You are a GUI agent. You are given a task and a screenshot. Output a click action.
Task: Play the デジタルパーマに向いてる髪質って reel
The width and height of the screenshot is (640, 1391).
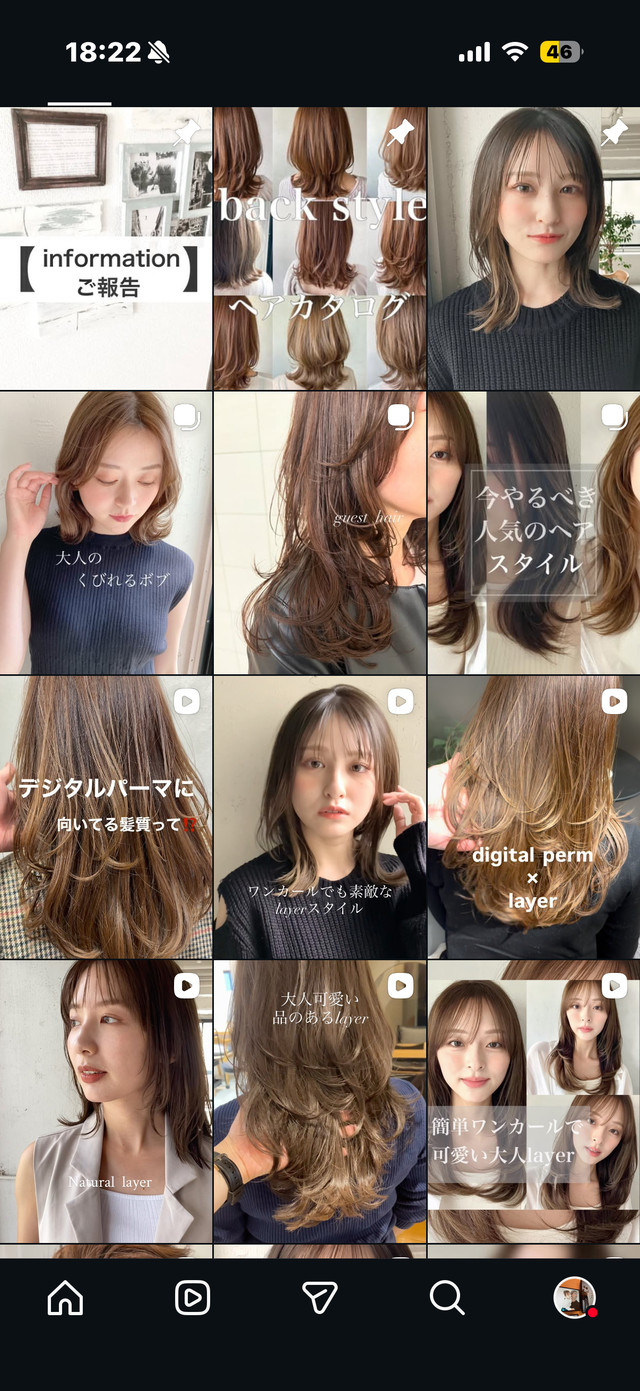coord(106,817)
